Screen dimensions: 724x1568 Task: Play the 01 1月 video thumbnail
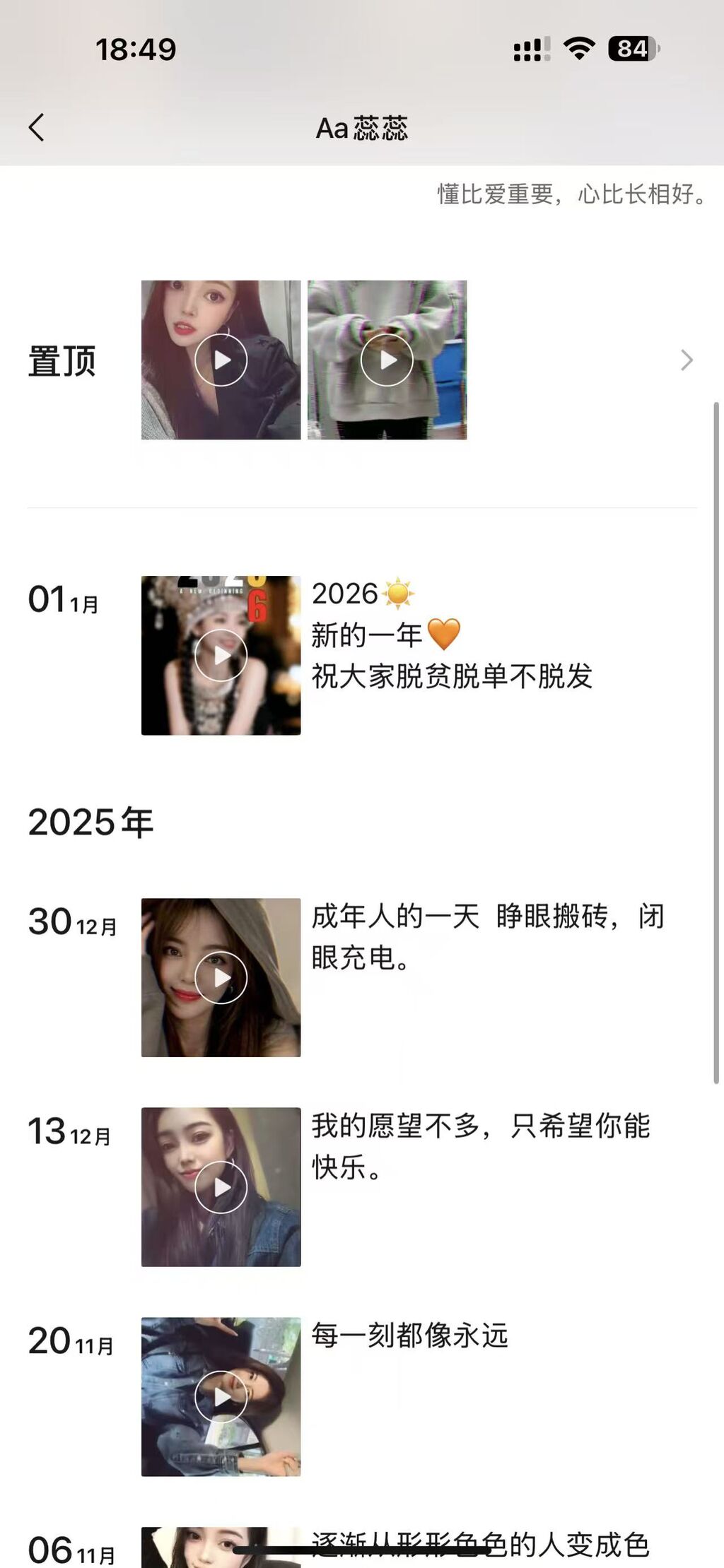(221, 656)
